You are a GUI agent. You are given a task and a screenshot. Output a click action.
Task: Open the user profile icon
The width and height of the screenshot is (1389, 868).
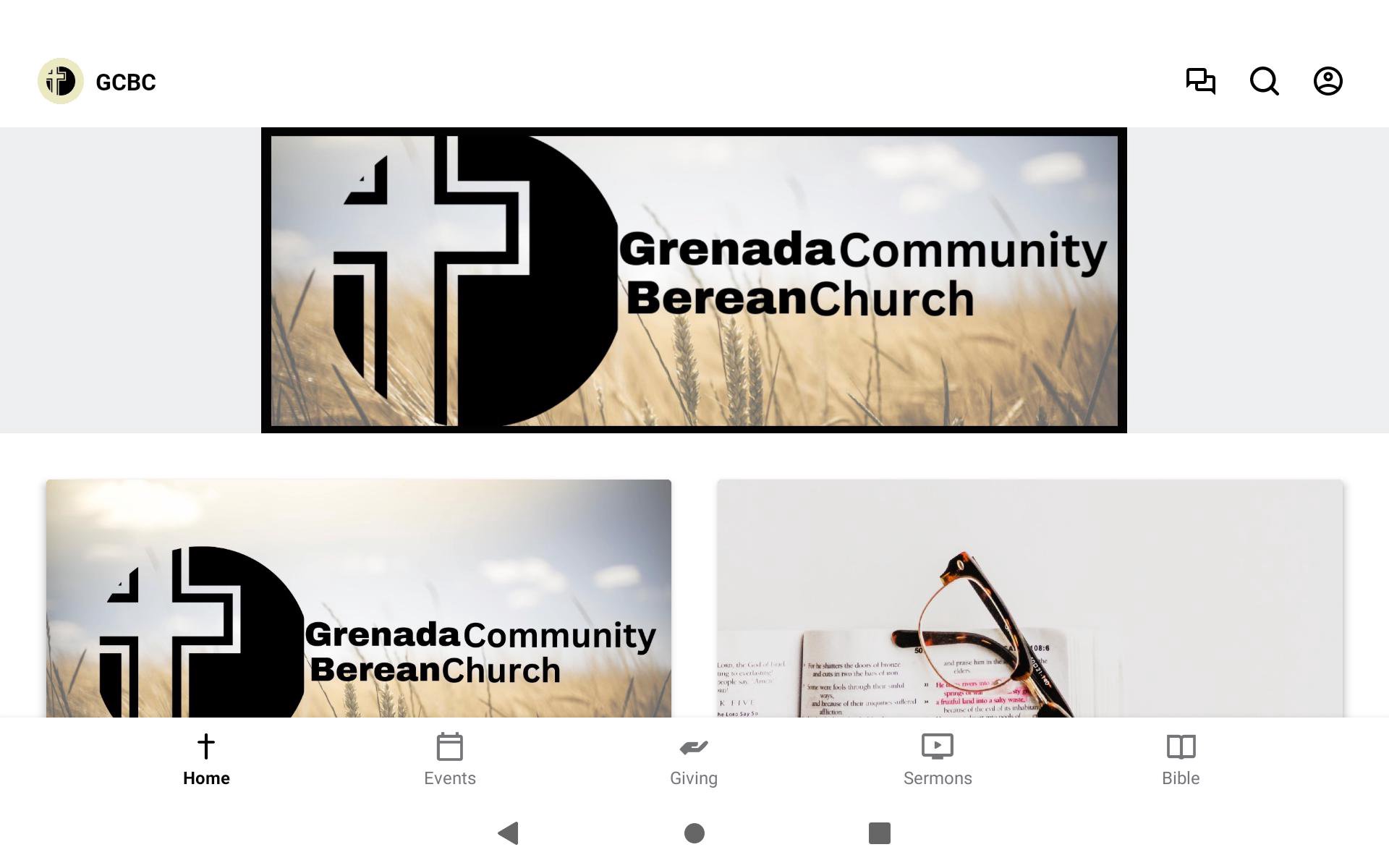tap(1328, 81)
